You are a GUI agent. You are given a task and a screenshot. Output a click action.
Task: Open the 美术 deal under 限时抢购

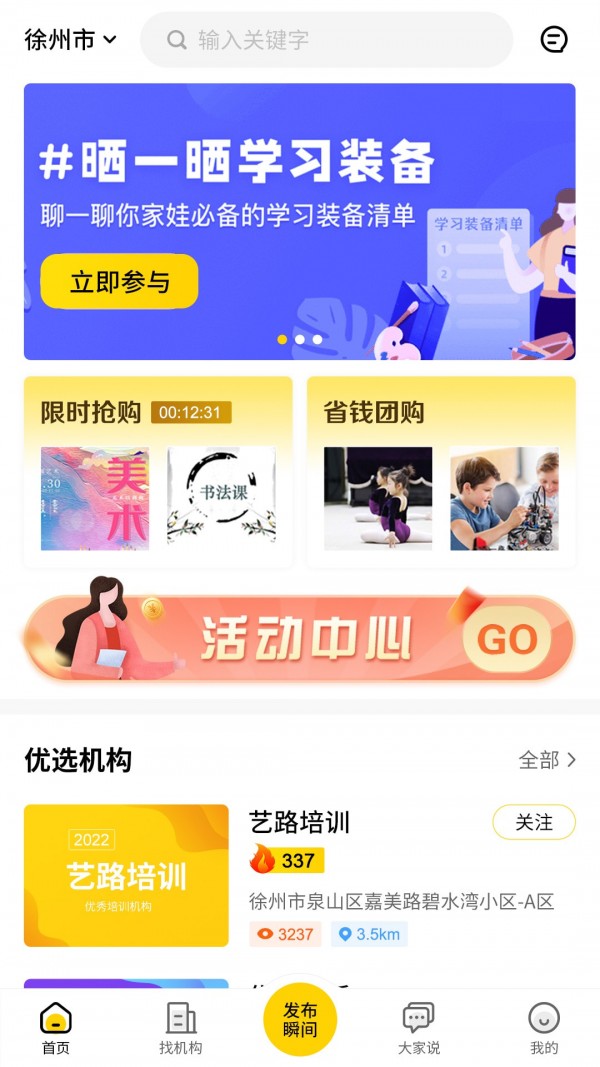[95, 498]
